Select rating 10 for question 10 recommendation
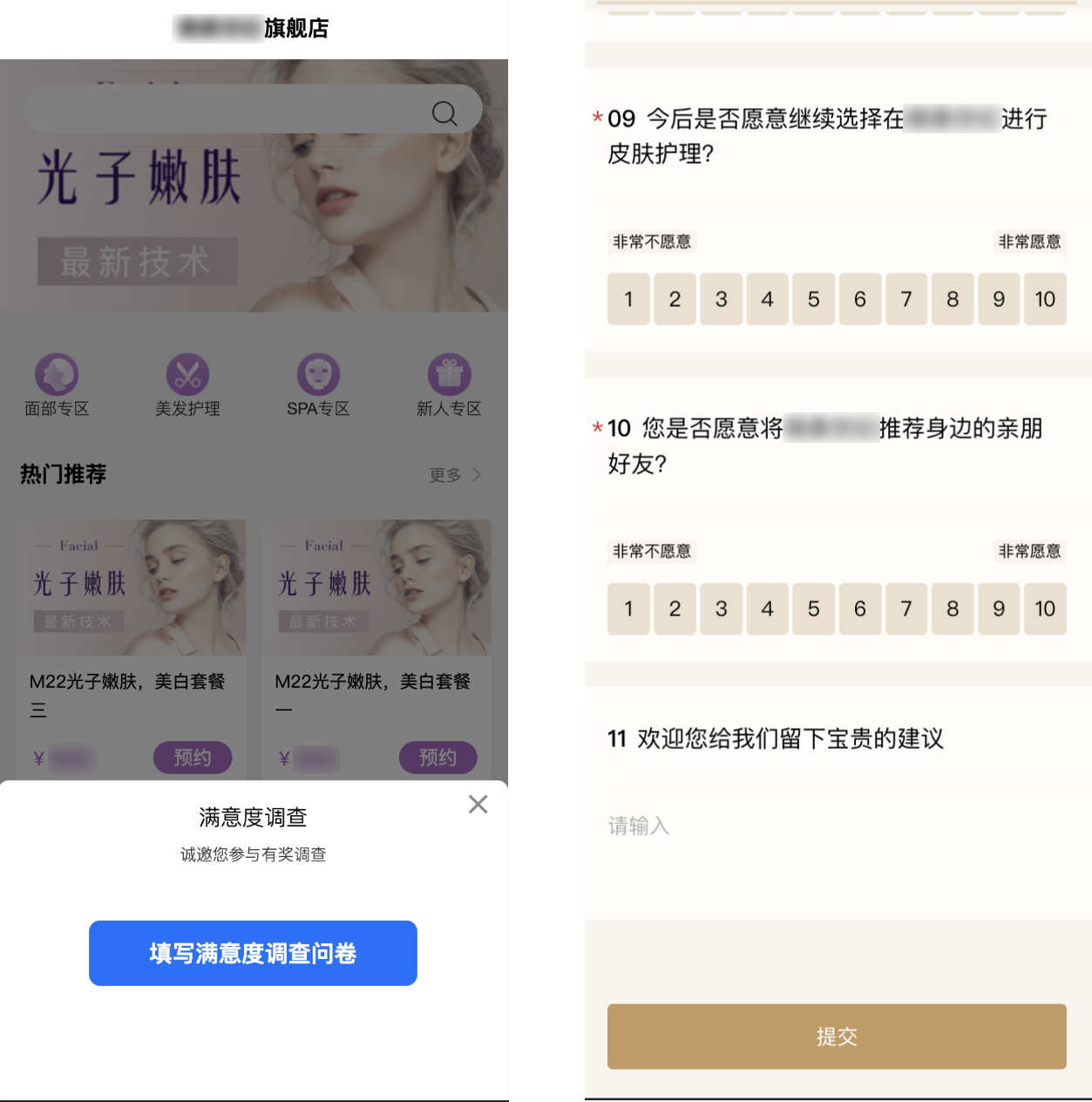This screenshot has height=1102, width=1092. (x=1044, y=609)
